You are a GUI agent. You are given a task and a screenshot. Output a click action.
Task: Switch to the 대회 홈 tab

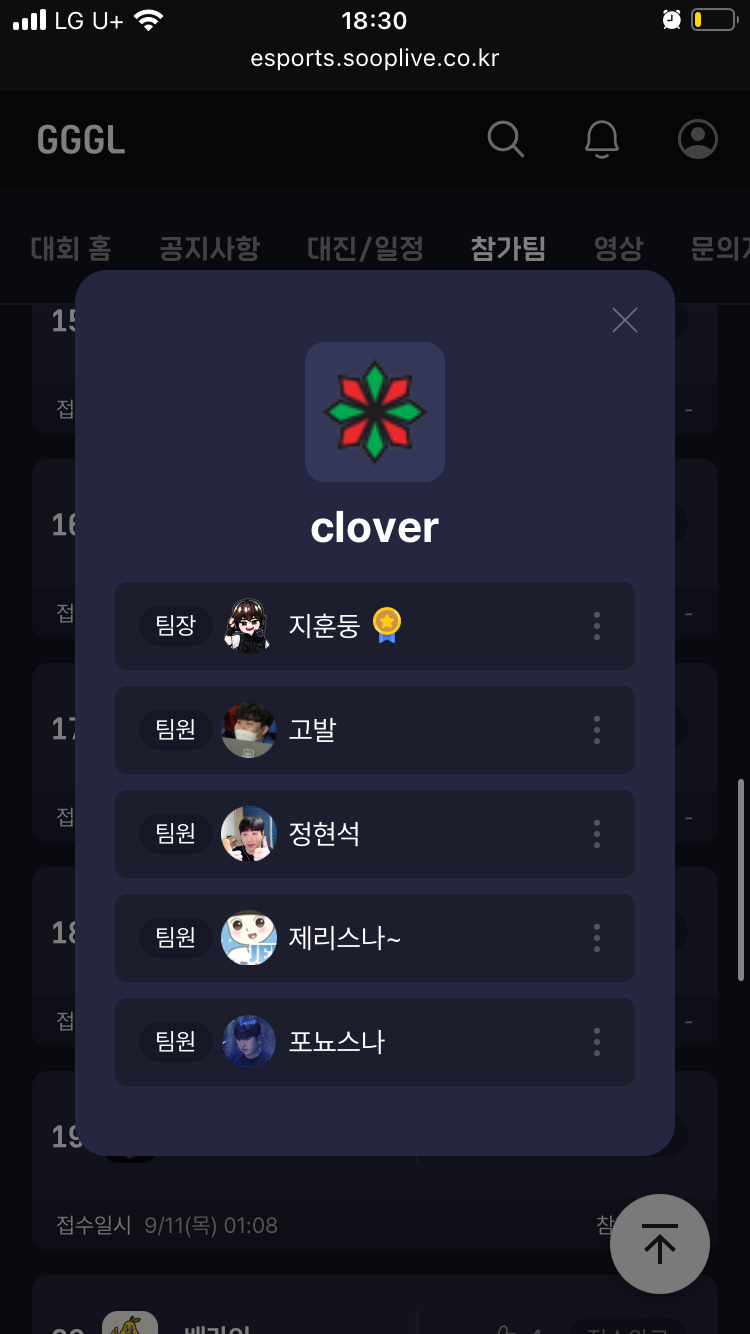71,248
